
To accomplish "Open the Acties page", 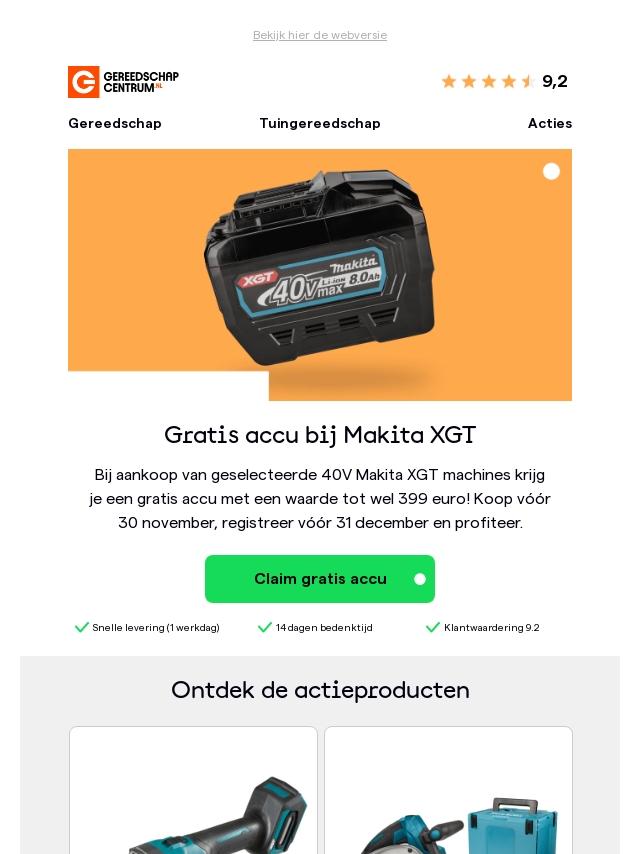I will (x=549, y=123).
